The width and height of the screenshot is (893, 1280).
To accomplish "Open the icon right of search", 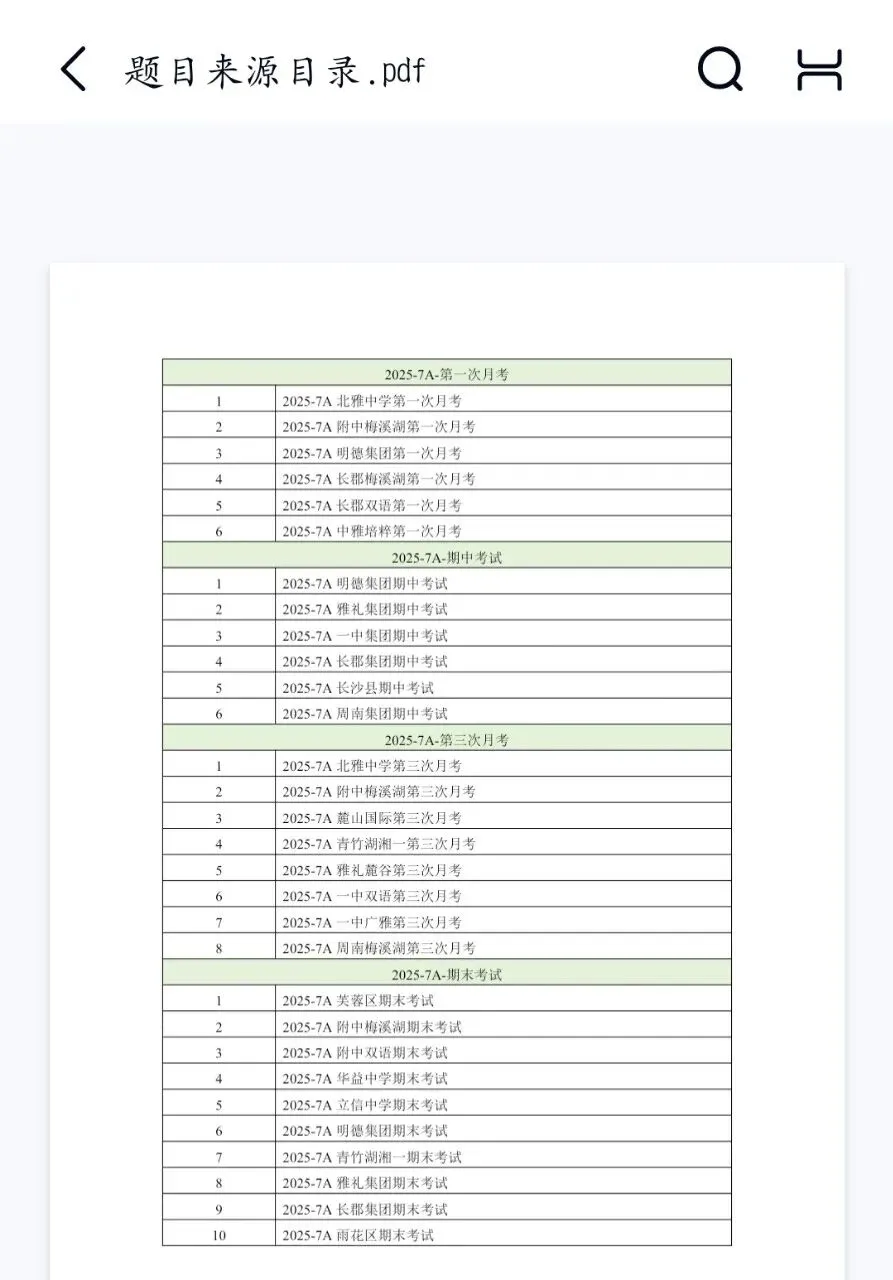I will click(819, 70).
